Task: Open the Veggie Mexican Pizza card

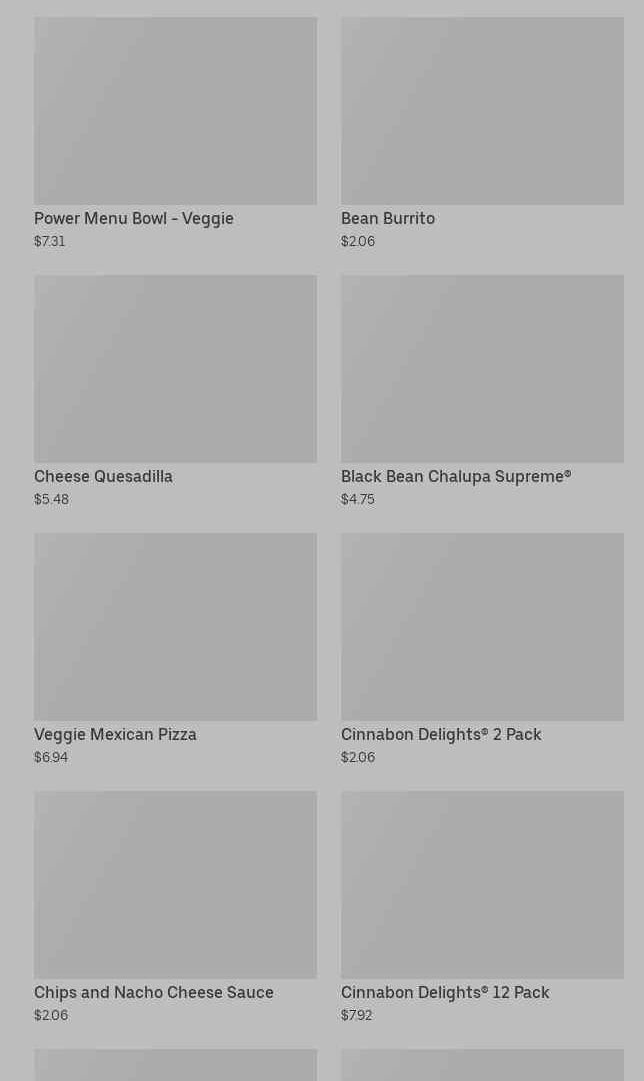Action: [x=175, y=627]
